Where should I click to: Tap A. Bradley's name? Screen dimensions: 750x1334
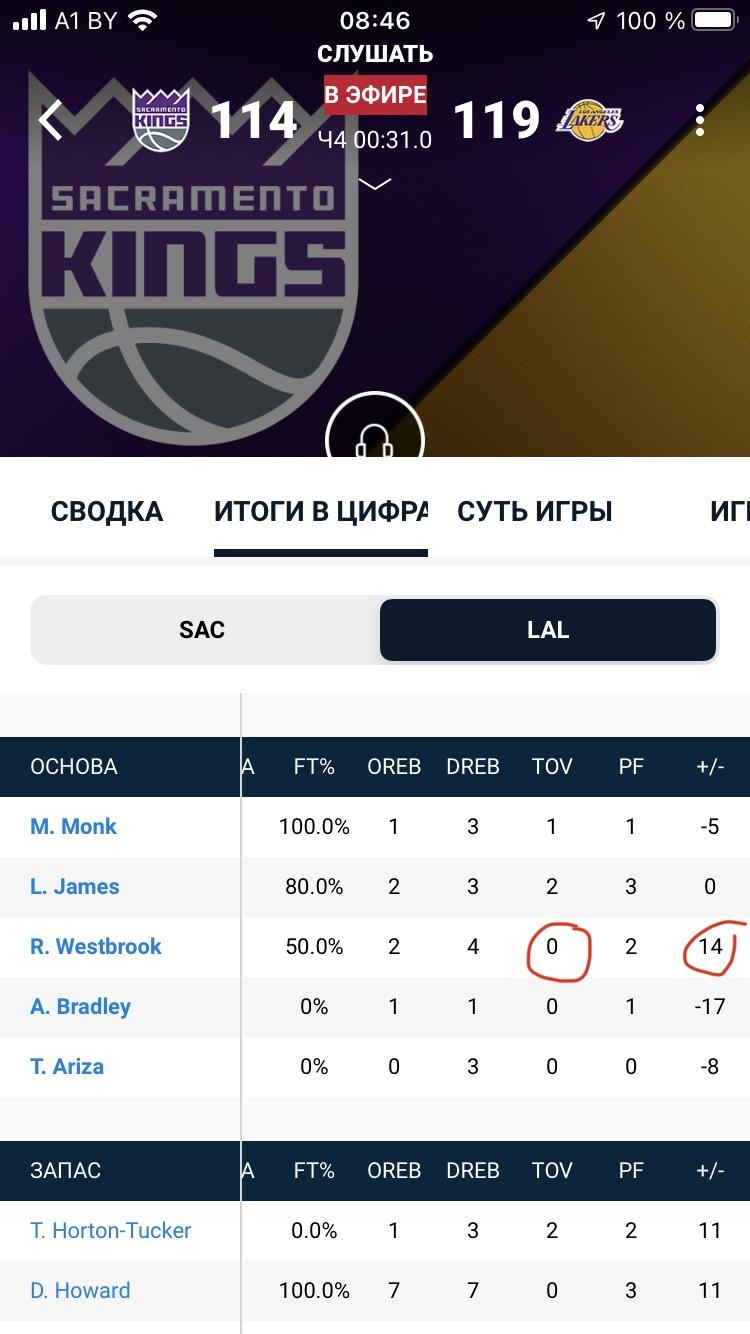(x=81, y=1007)
